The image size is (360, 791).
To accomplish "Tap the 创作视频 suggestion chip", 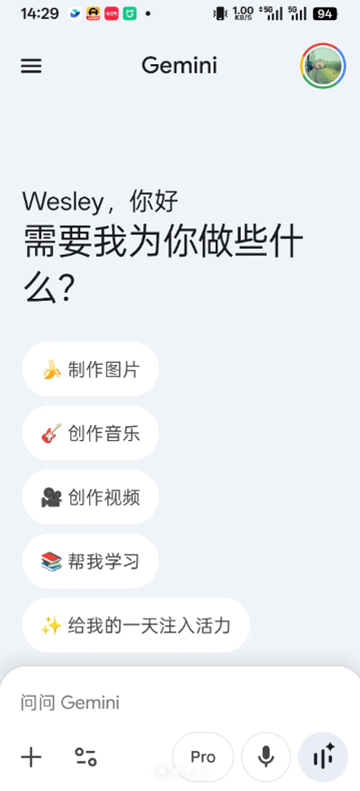I will [90, 497].
